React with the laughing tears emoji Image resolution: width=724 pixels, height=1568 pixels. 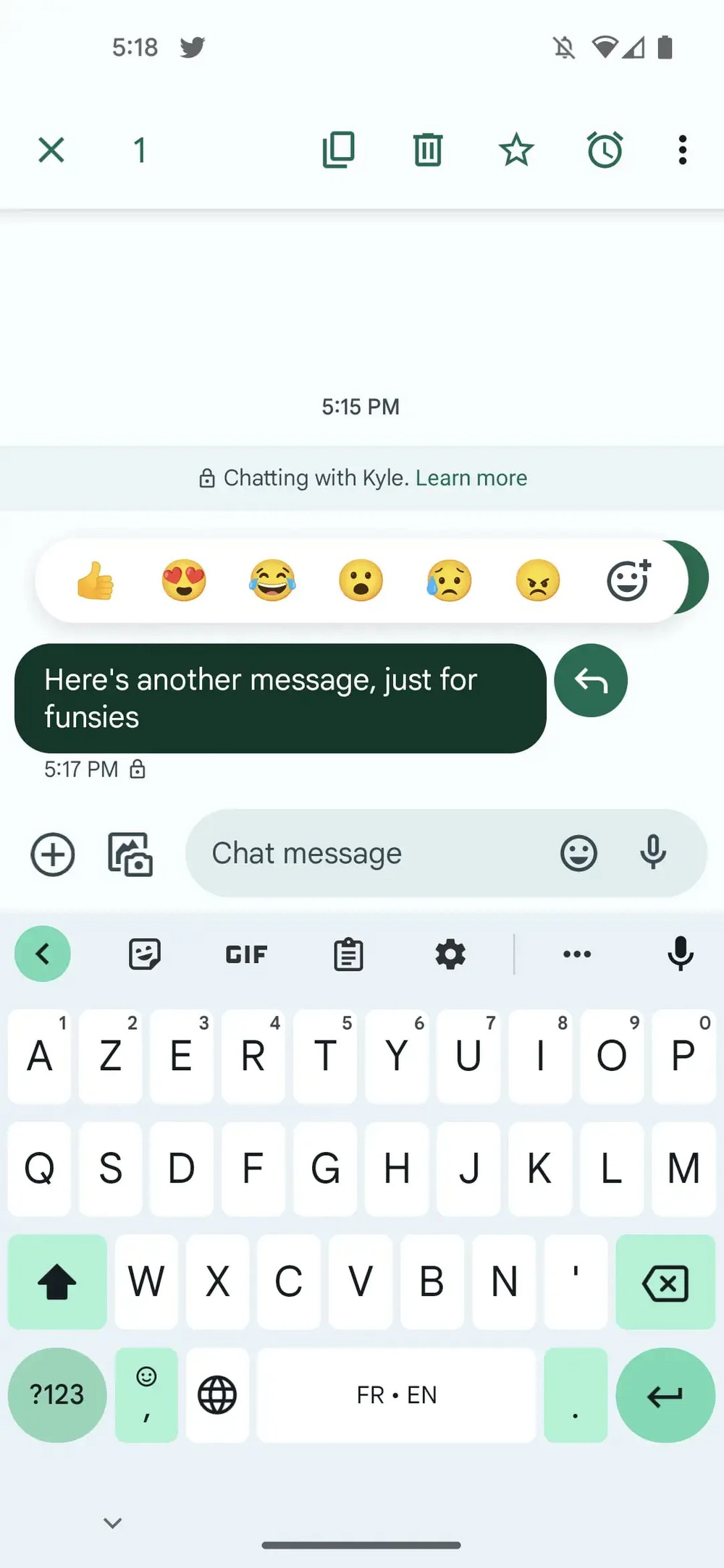click(272, 581)
